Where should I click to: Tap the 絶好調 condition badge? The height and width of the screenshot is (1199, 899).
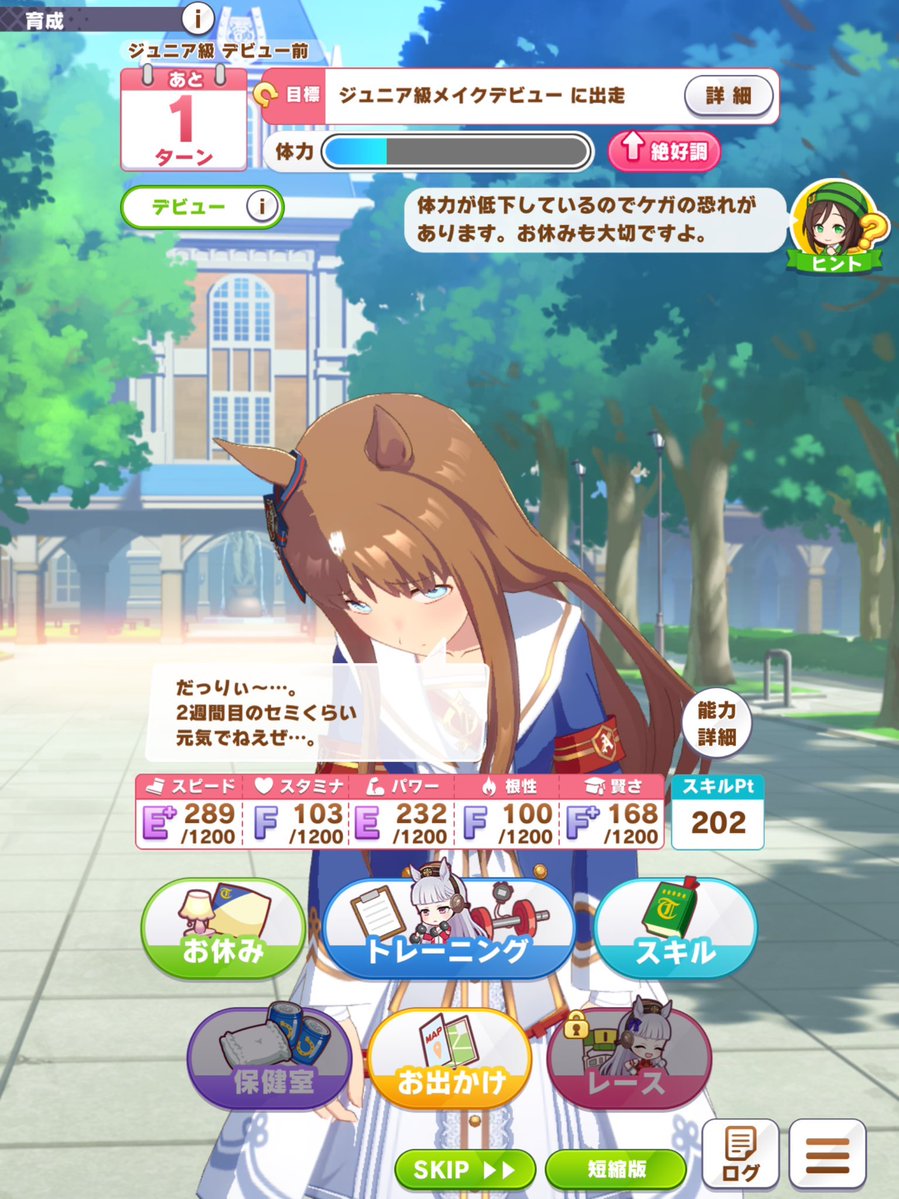click(x=664, y=151)
